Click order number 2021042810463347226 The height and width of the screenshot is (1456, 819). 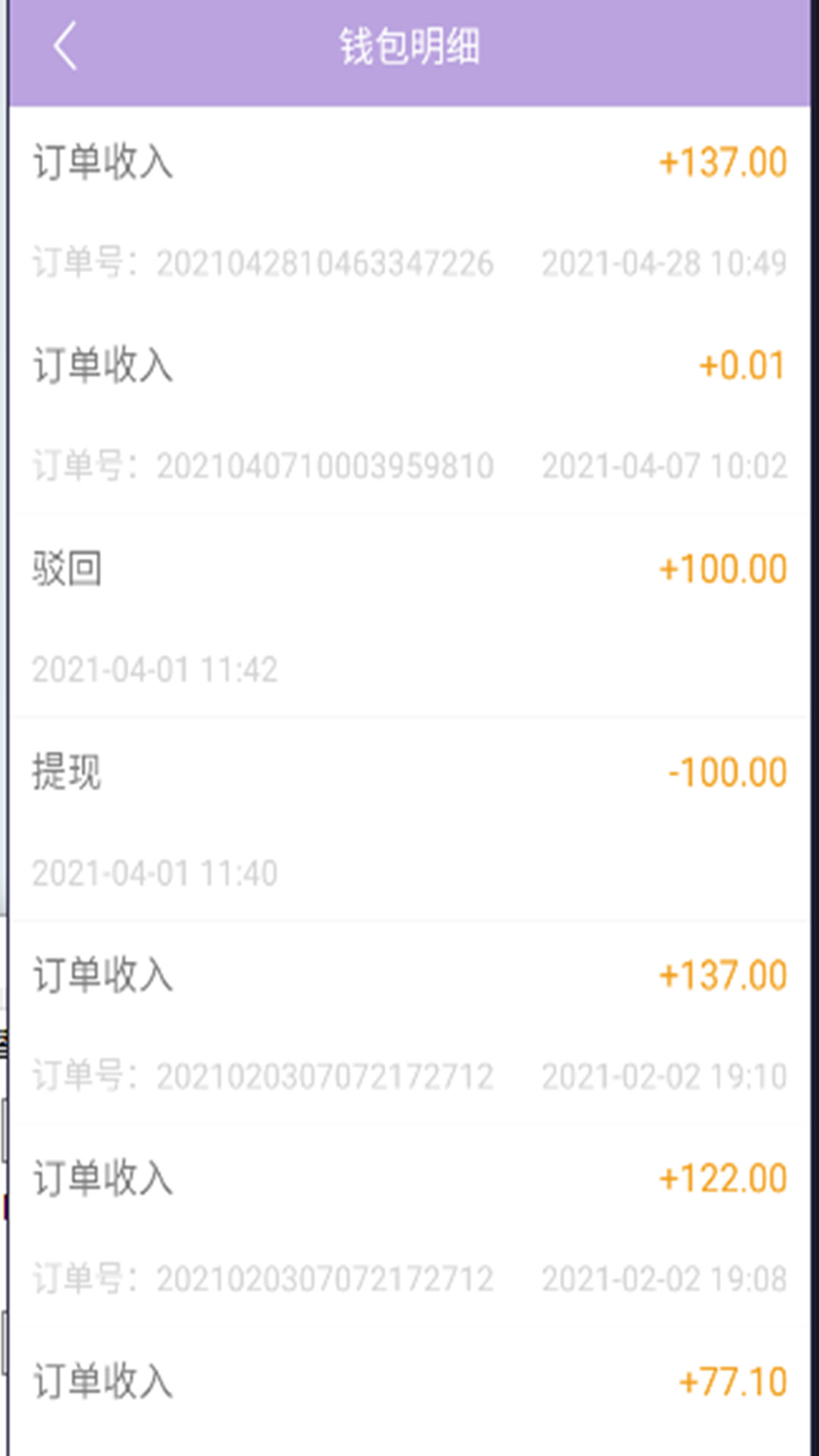[x=326, y=265]
